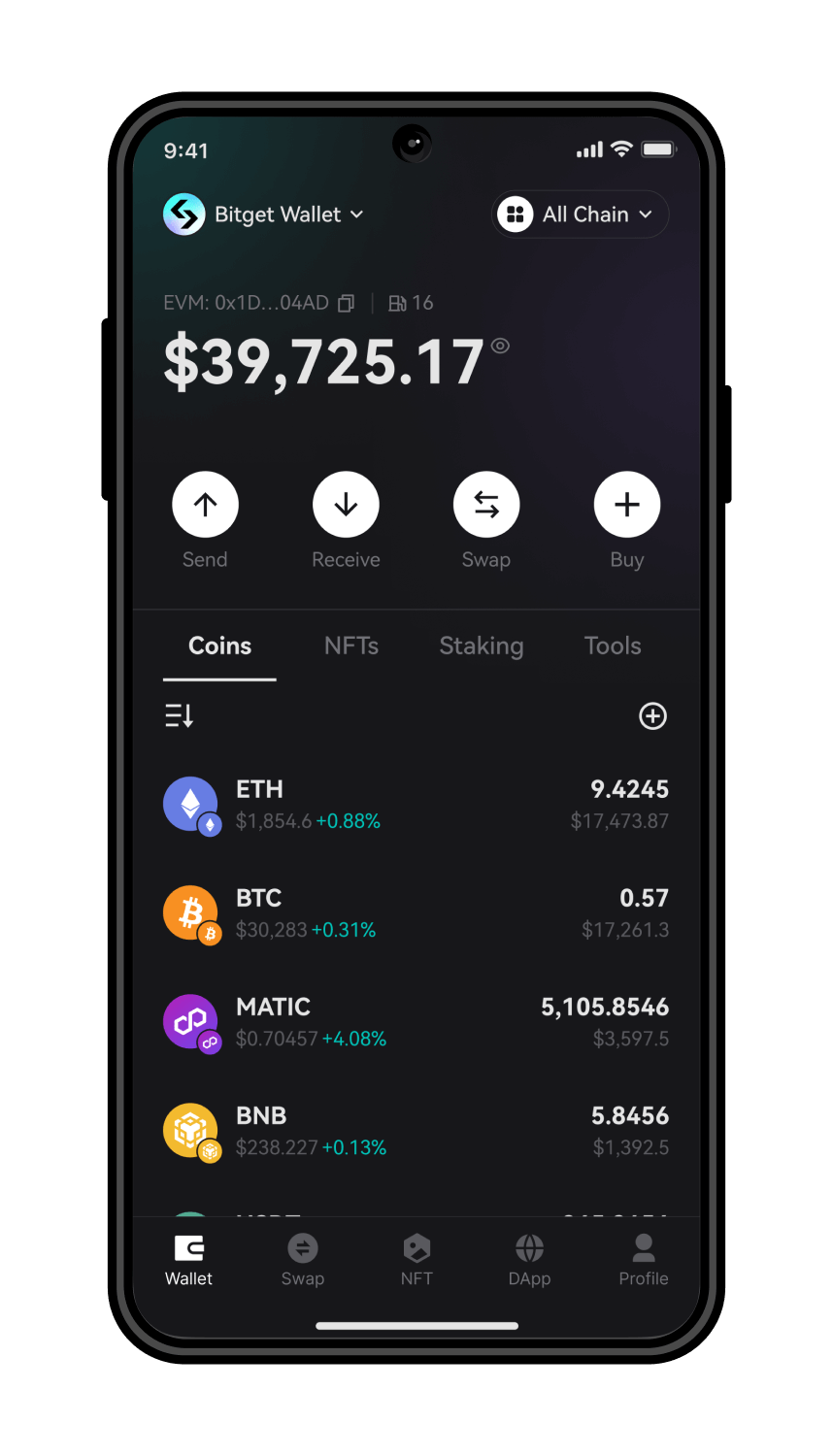
Task: Open the DApp browser globe icon
Action: [529, 1249]
